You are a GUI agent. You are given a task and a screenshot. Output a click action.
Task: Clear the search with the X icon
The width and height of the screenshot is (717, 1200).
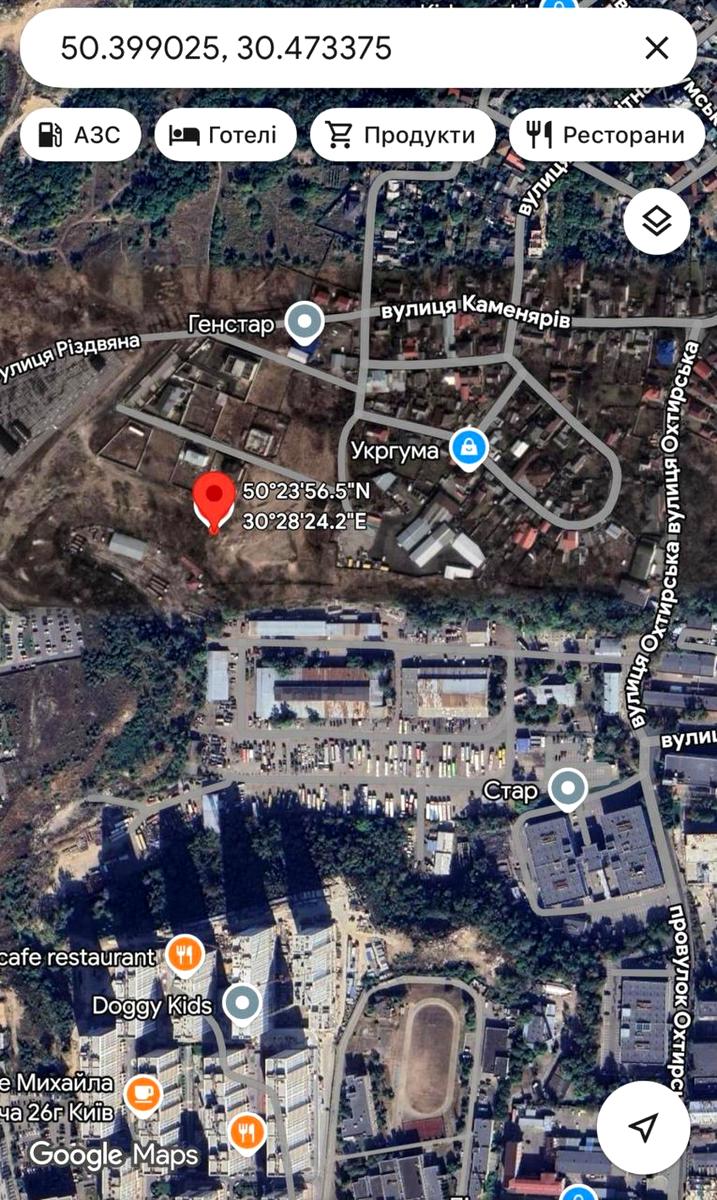pos(656,48)
